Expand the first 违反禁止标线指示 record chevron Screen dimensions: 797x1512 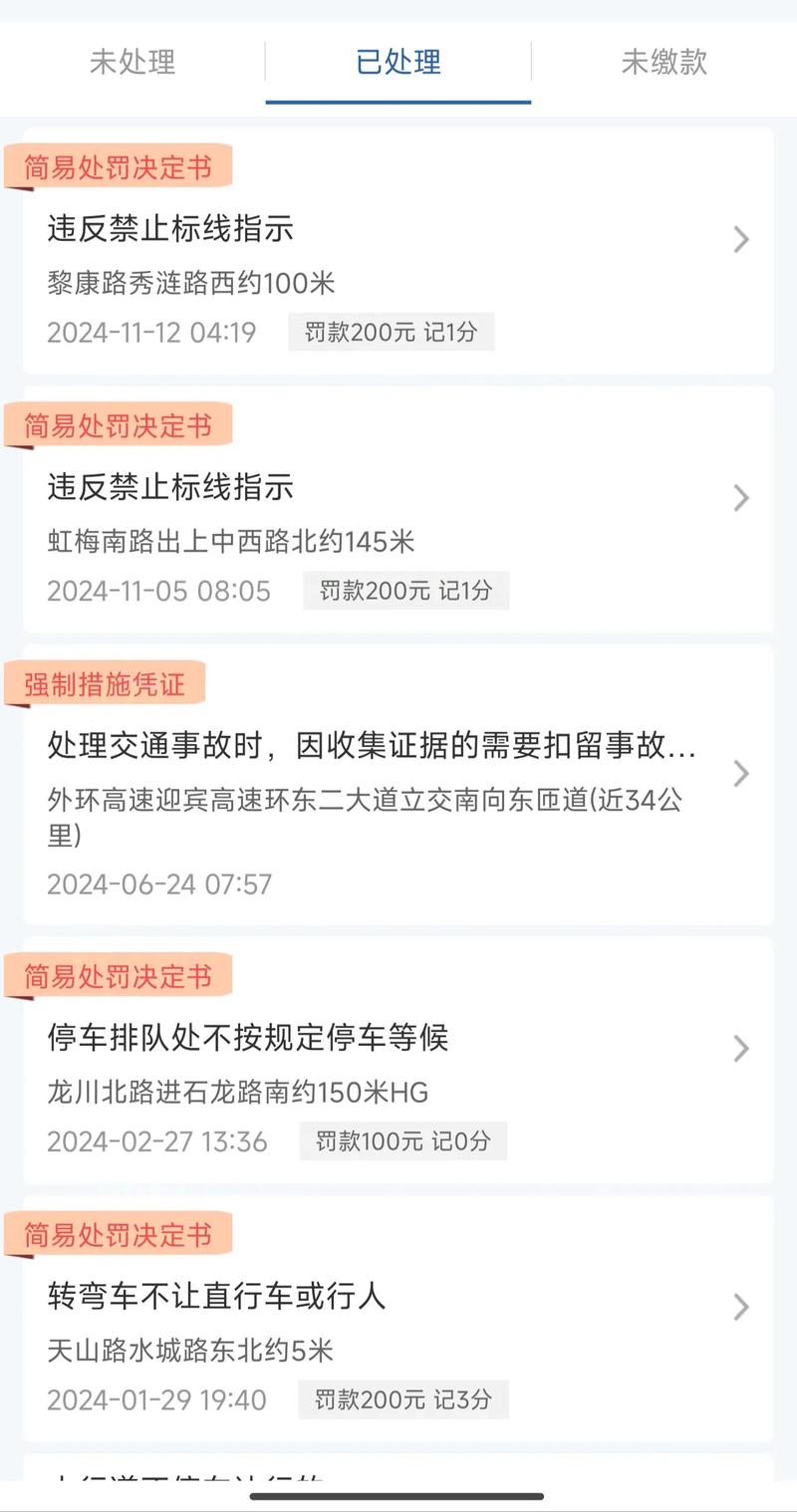740,239
